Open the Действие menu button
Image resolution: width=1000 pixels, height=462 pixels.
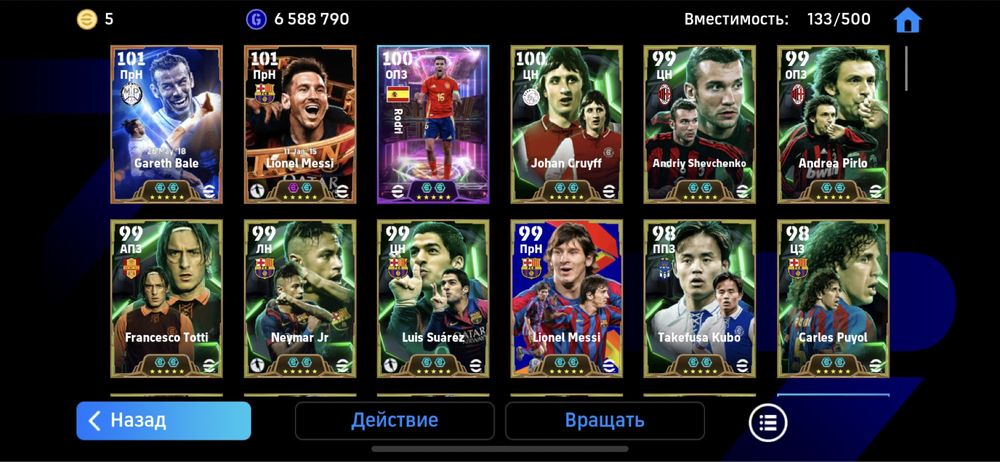pos(394,421)
